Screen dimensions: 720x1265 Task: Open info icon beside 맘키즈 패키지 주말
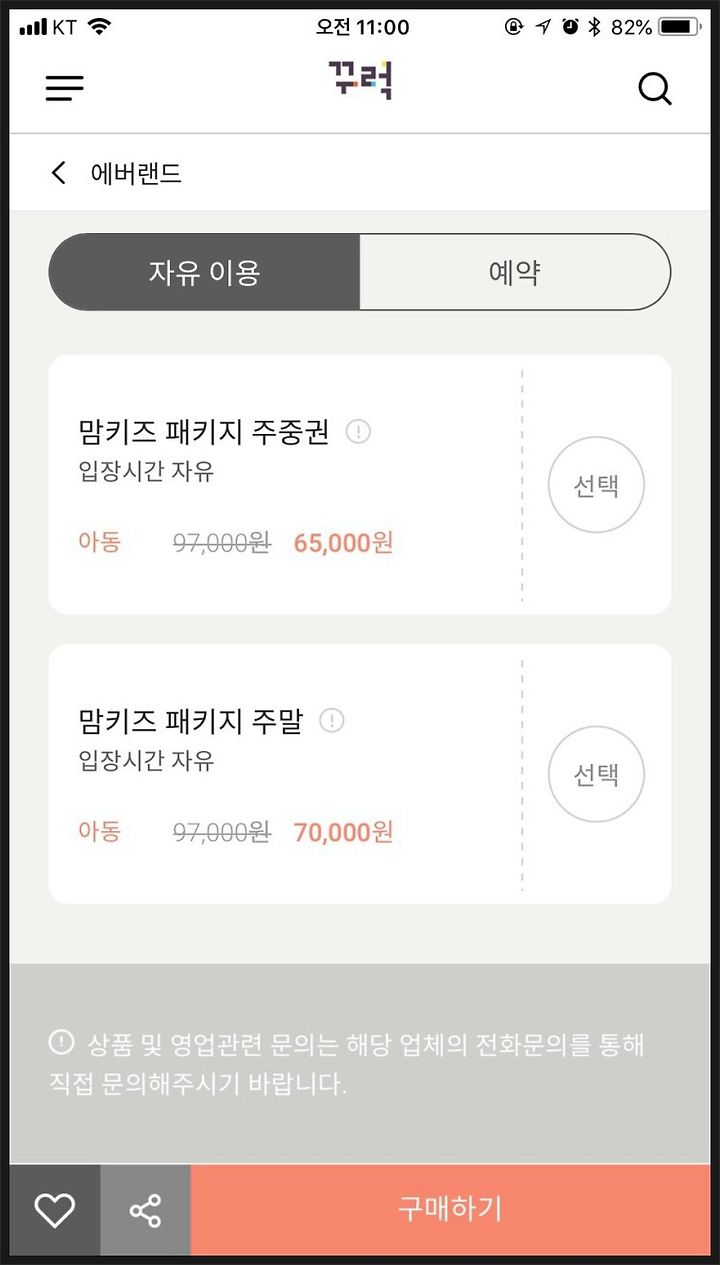331,721
